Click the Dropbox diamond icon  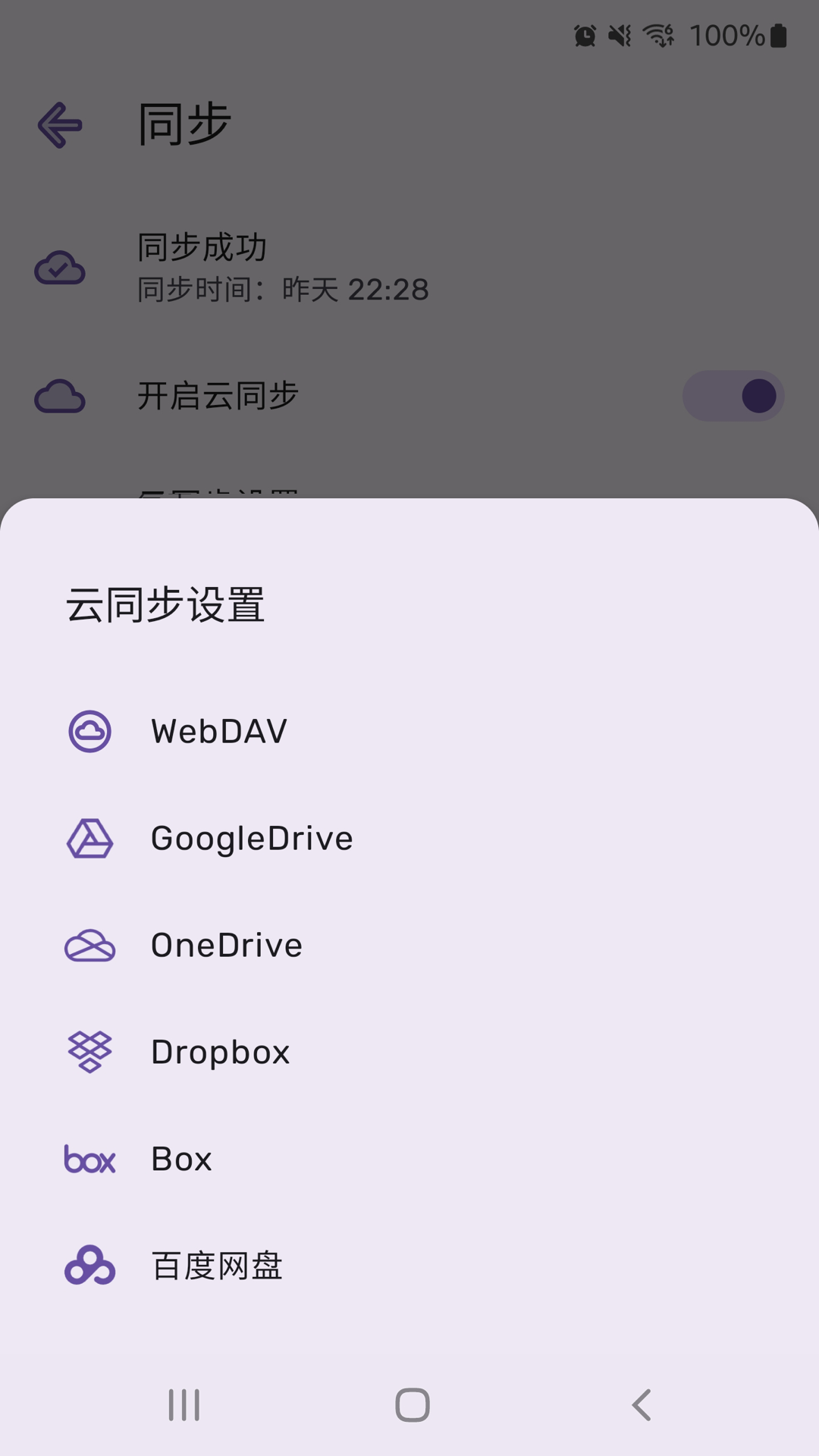(x=89, y=1052)
